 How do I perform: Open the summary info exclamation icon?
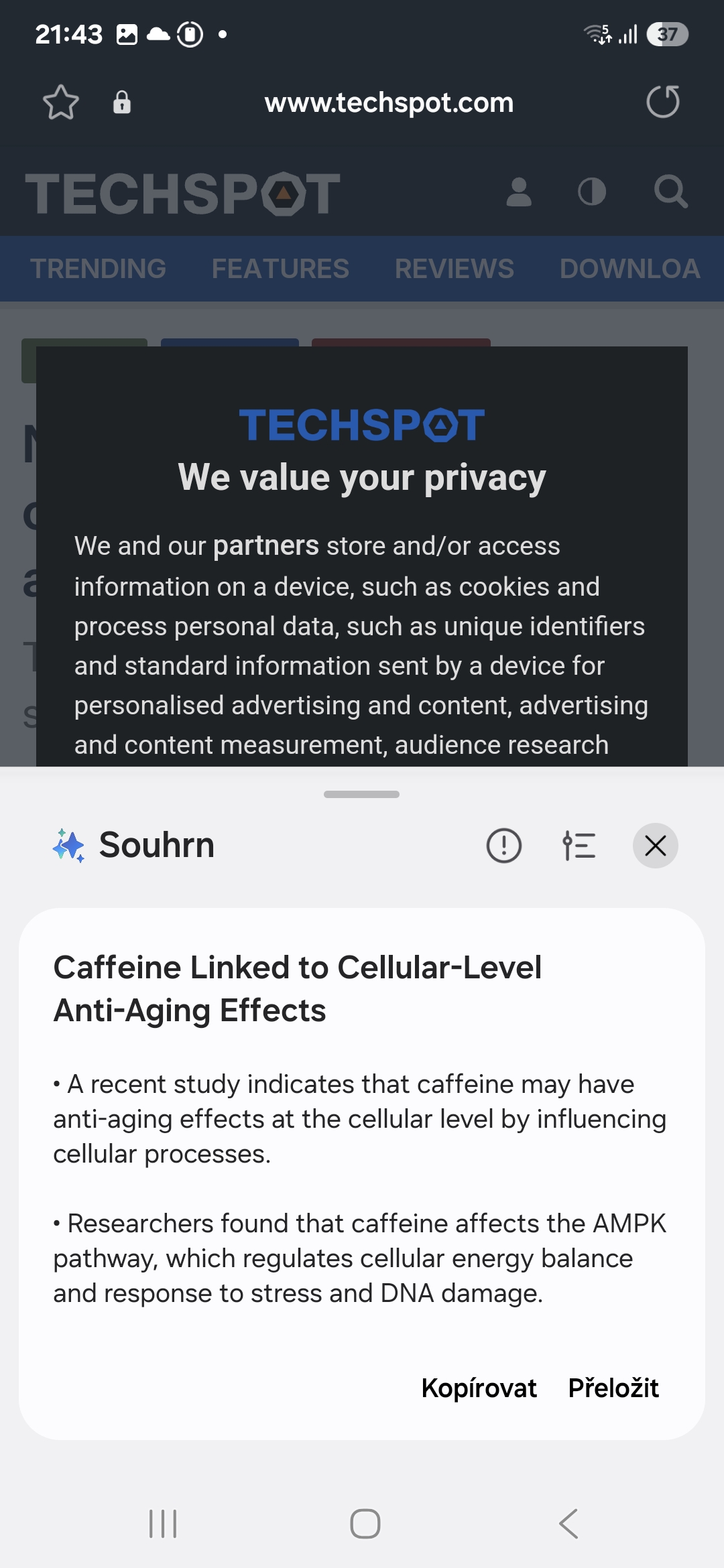[x=504, y=846]
